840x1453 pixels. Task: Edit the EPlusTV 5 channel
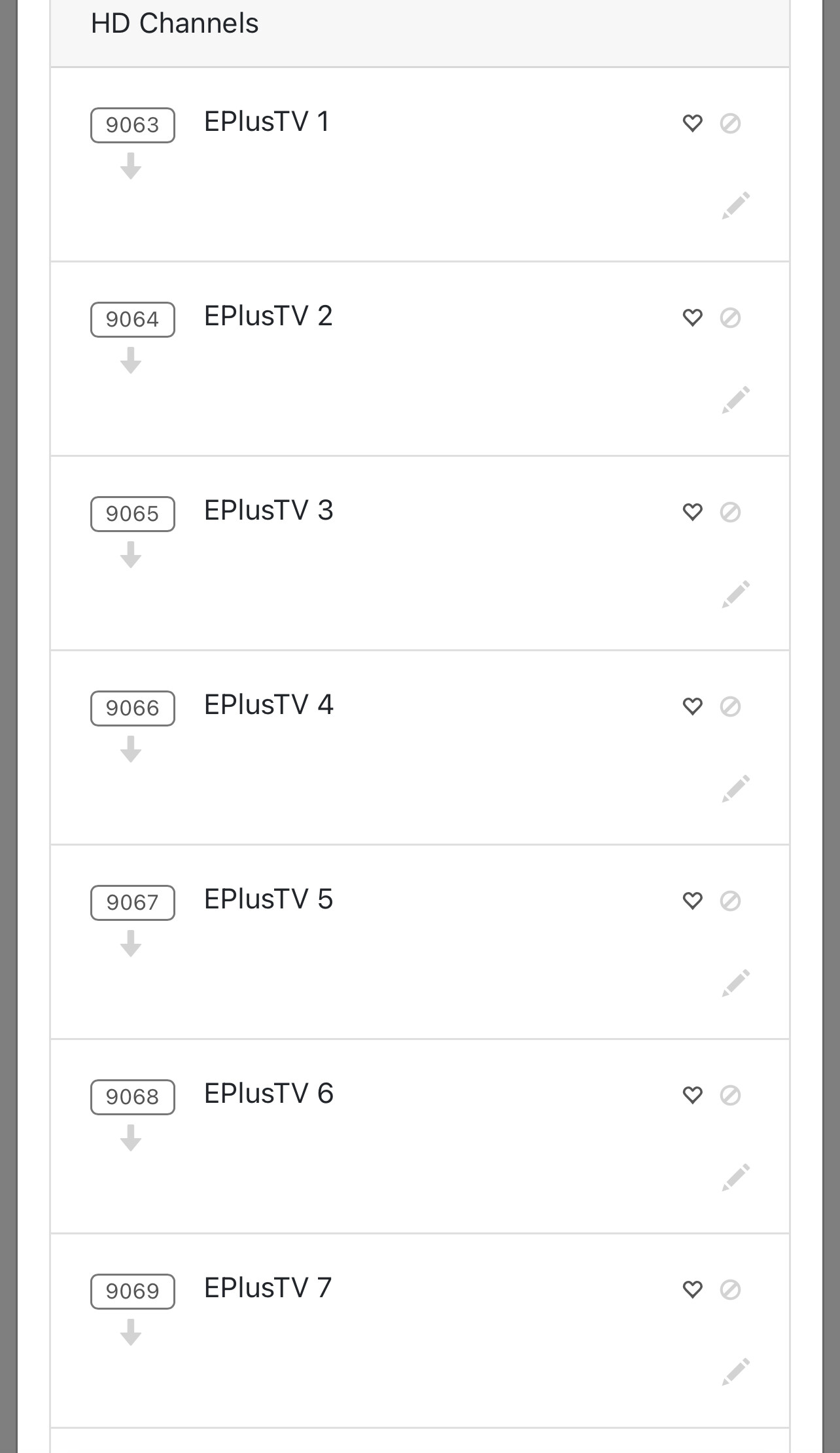735,983
